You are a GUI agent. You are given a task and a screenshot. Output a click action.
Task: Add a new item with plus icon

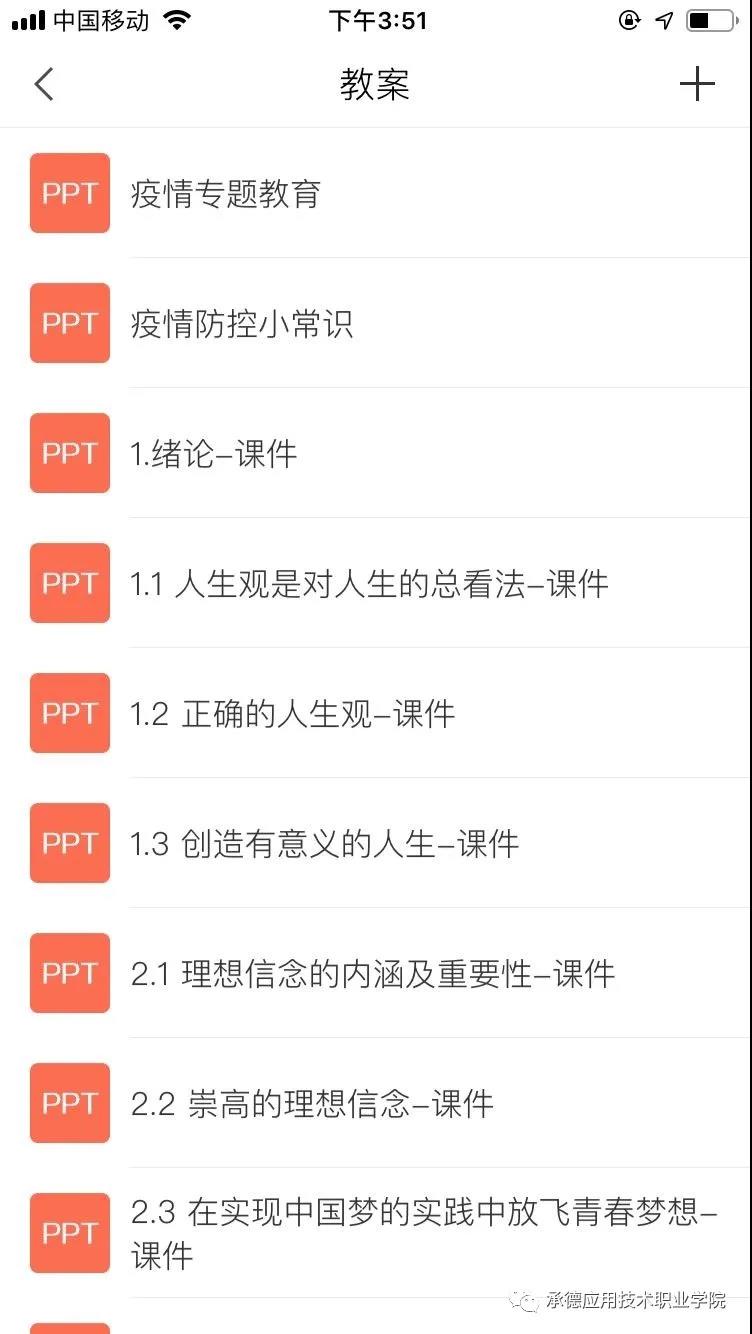[697, 85]
